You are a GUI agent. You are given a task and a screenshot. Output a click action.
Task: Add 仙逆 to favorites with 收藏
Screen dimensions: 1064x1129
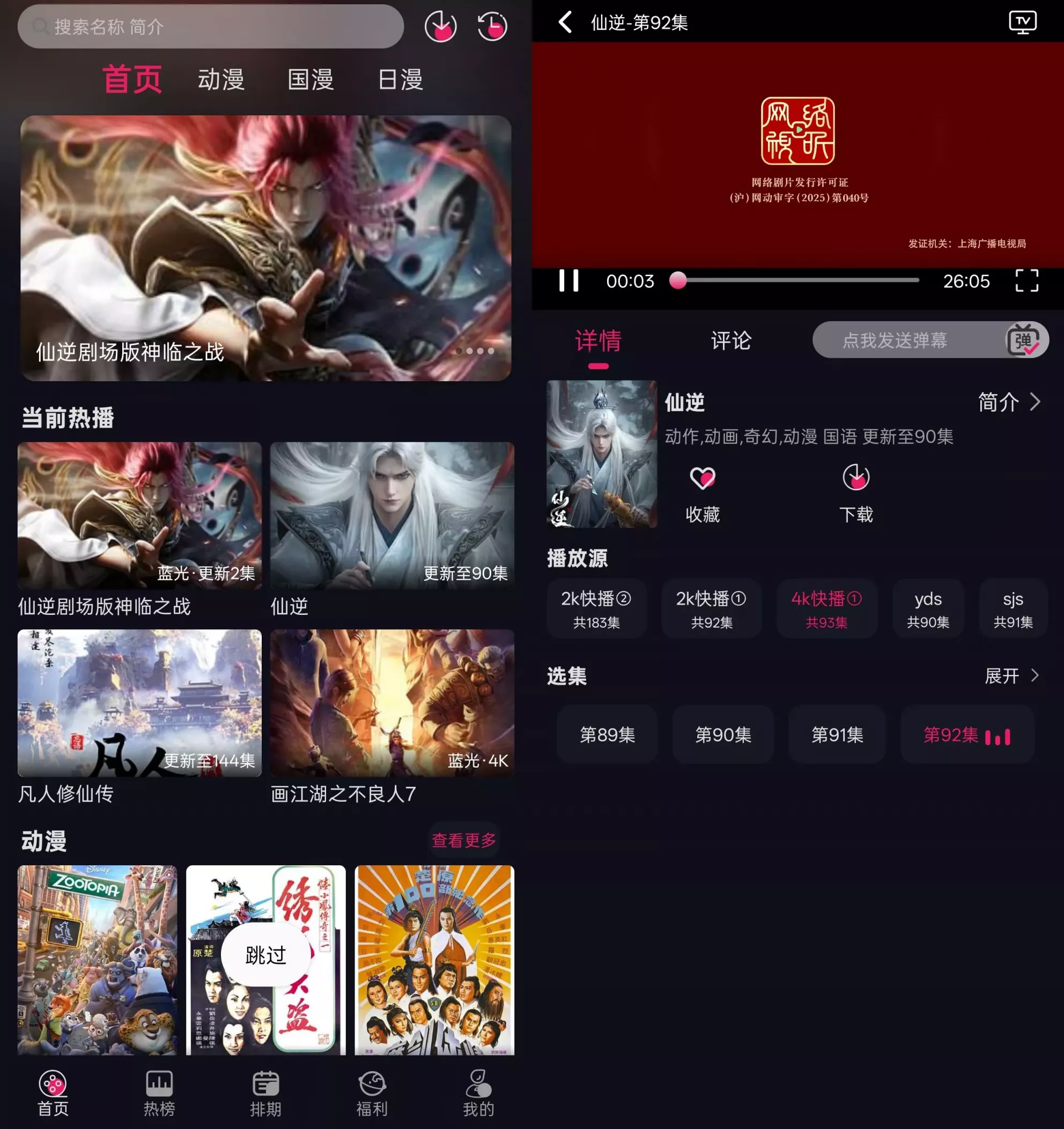(x=702, y=493)
